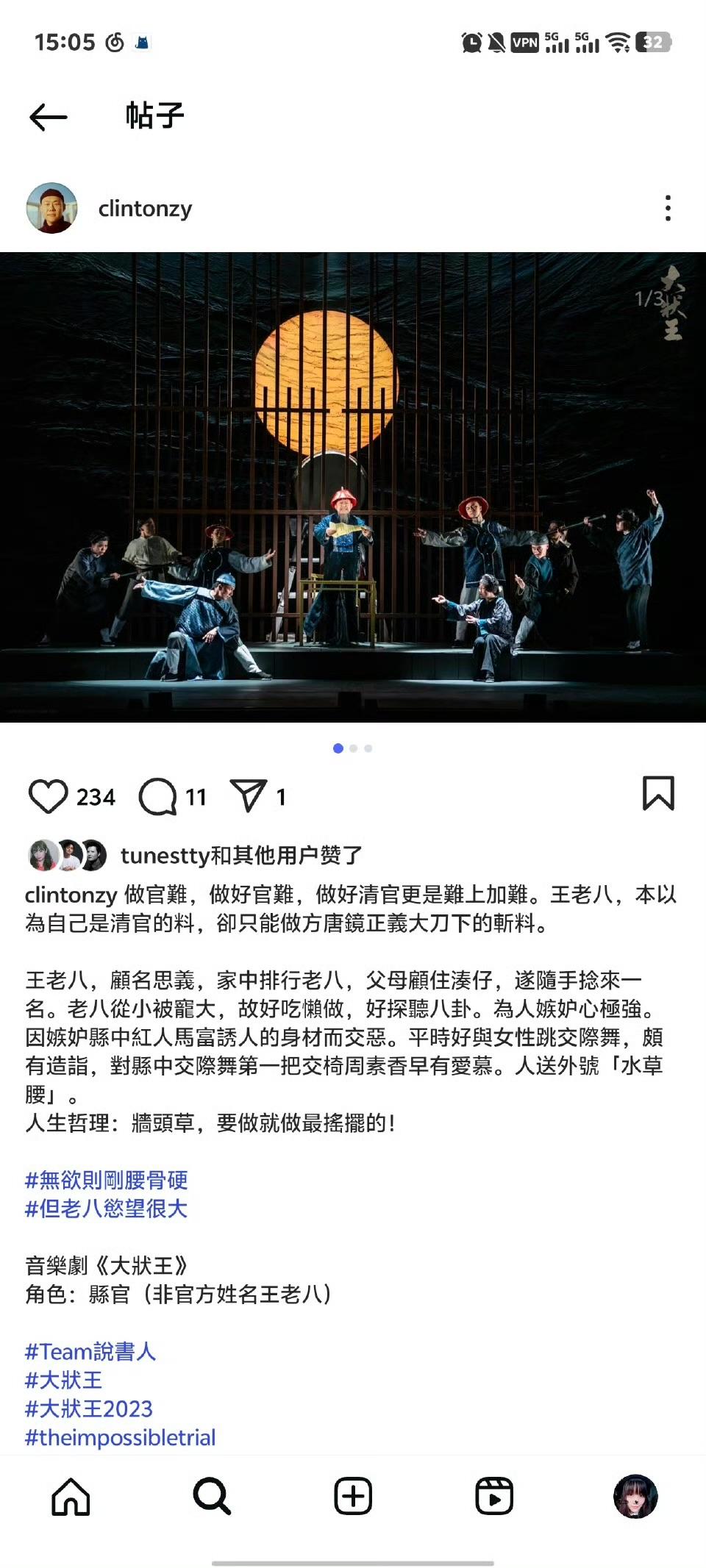This screenshot has height=1568, width=706.
Task: Go back using the arrow icon
Action: (49, 117)
